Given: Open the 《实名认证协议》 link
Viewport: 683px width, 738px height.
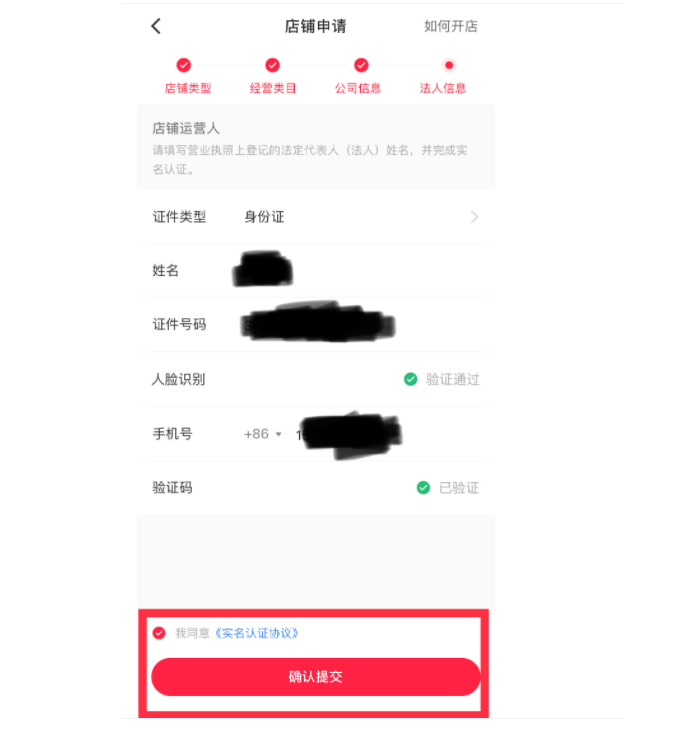Looking at the screenshot, I should pyautogui.click(x=257, y=633).
